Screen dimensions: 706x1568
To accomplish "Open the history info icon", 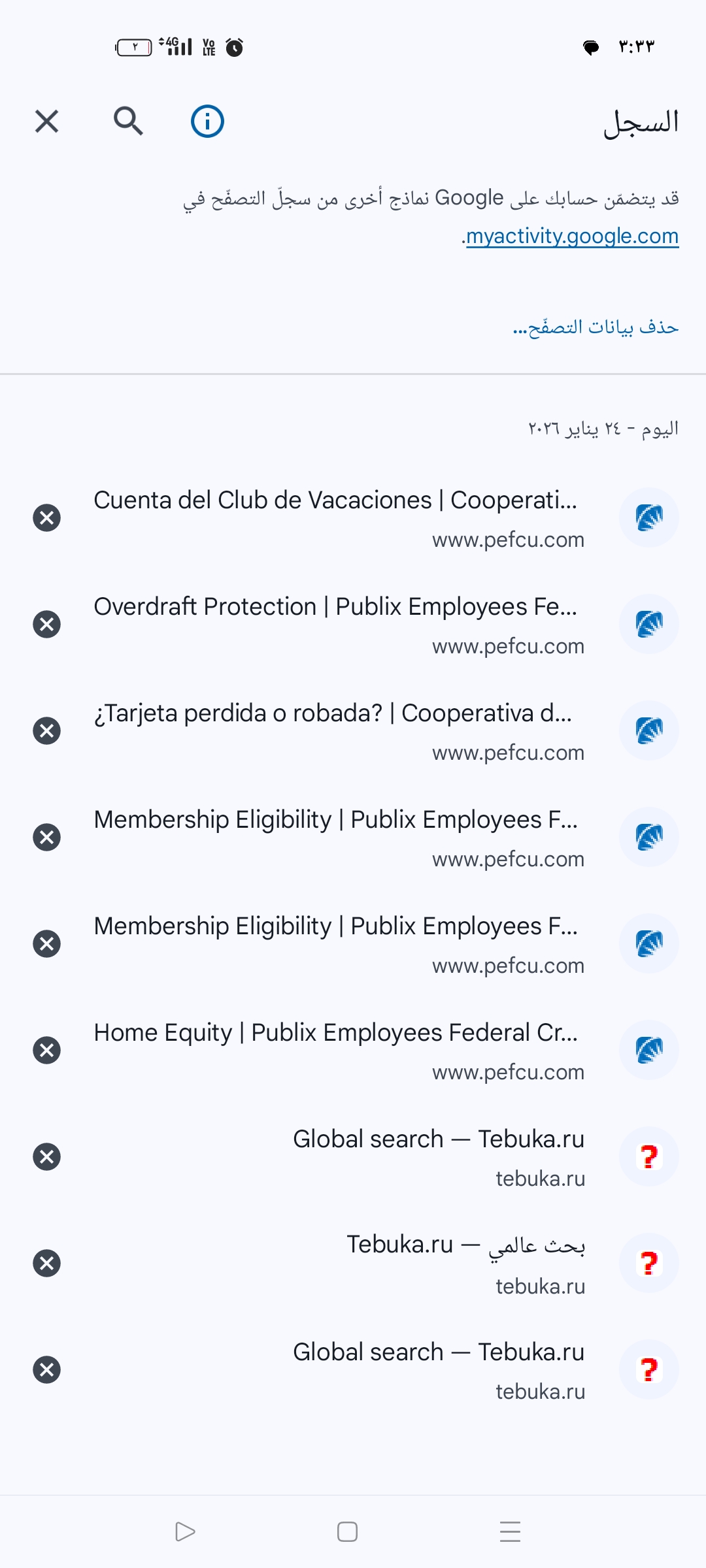I will pyautogui.click(x=207, y=122).
